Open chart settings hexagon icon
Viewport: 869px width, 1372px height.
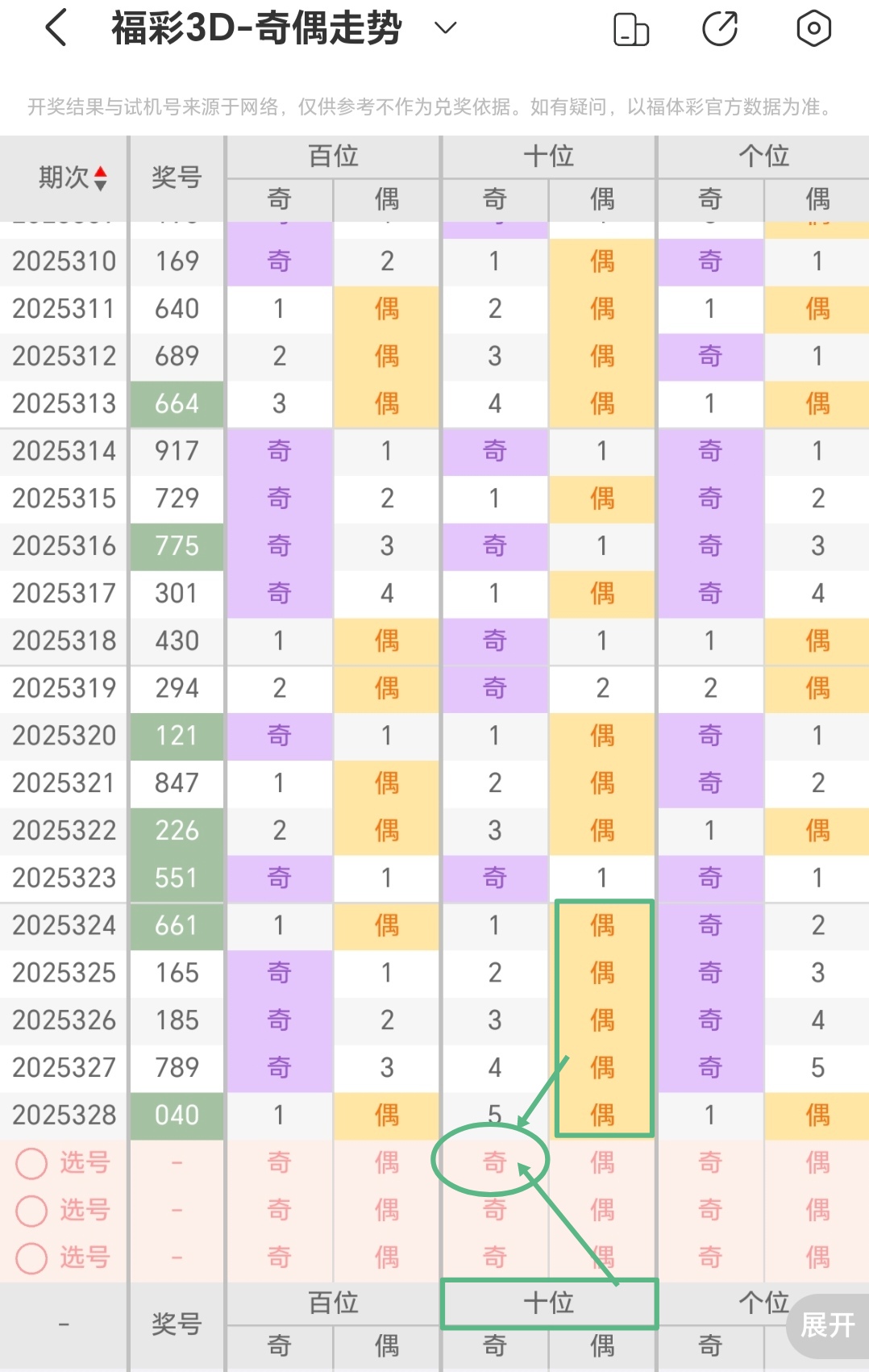[x=813, y=29]
